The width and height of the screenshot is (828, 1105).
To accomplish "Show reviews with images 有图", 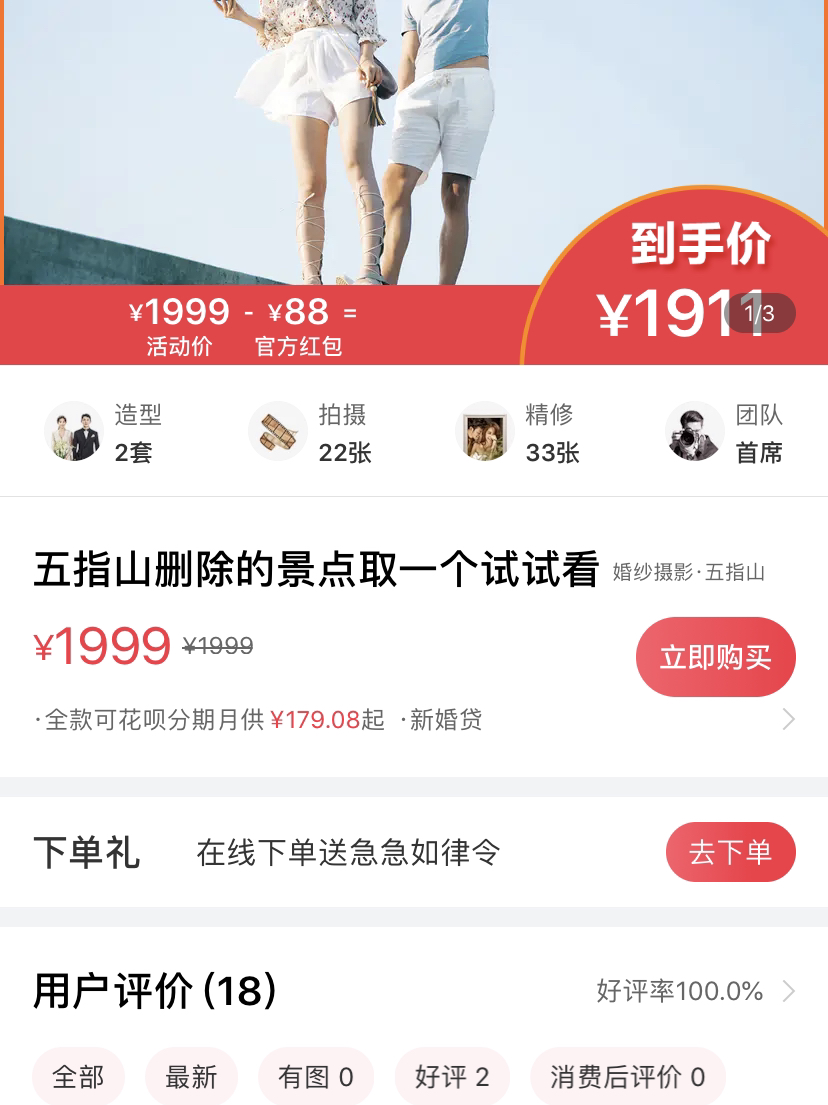I will click(x=316, y=1077).
